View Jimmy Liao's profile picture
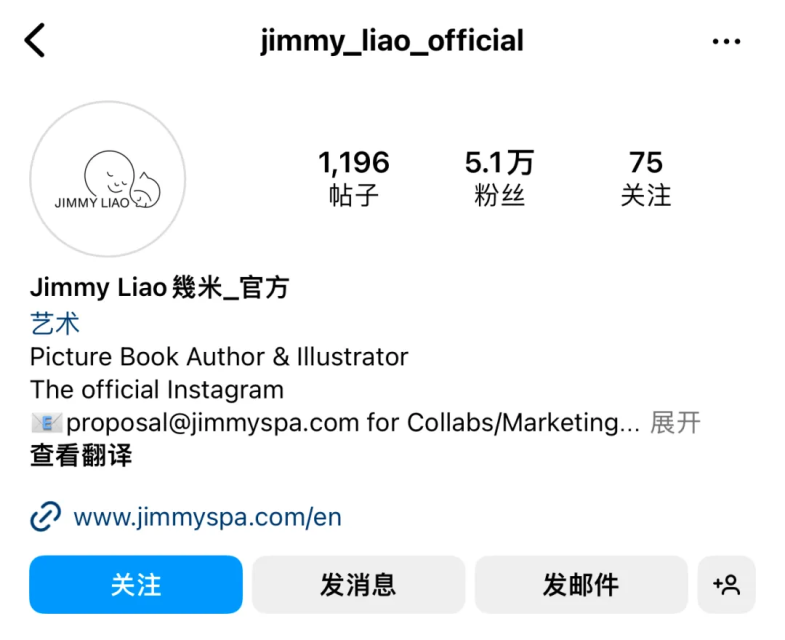This screenshot has height=640, width=785. (108, 179)
